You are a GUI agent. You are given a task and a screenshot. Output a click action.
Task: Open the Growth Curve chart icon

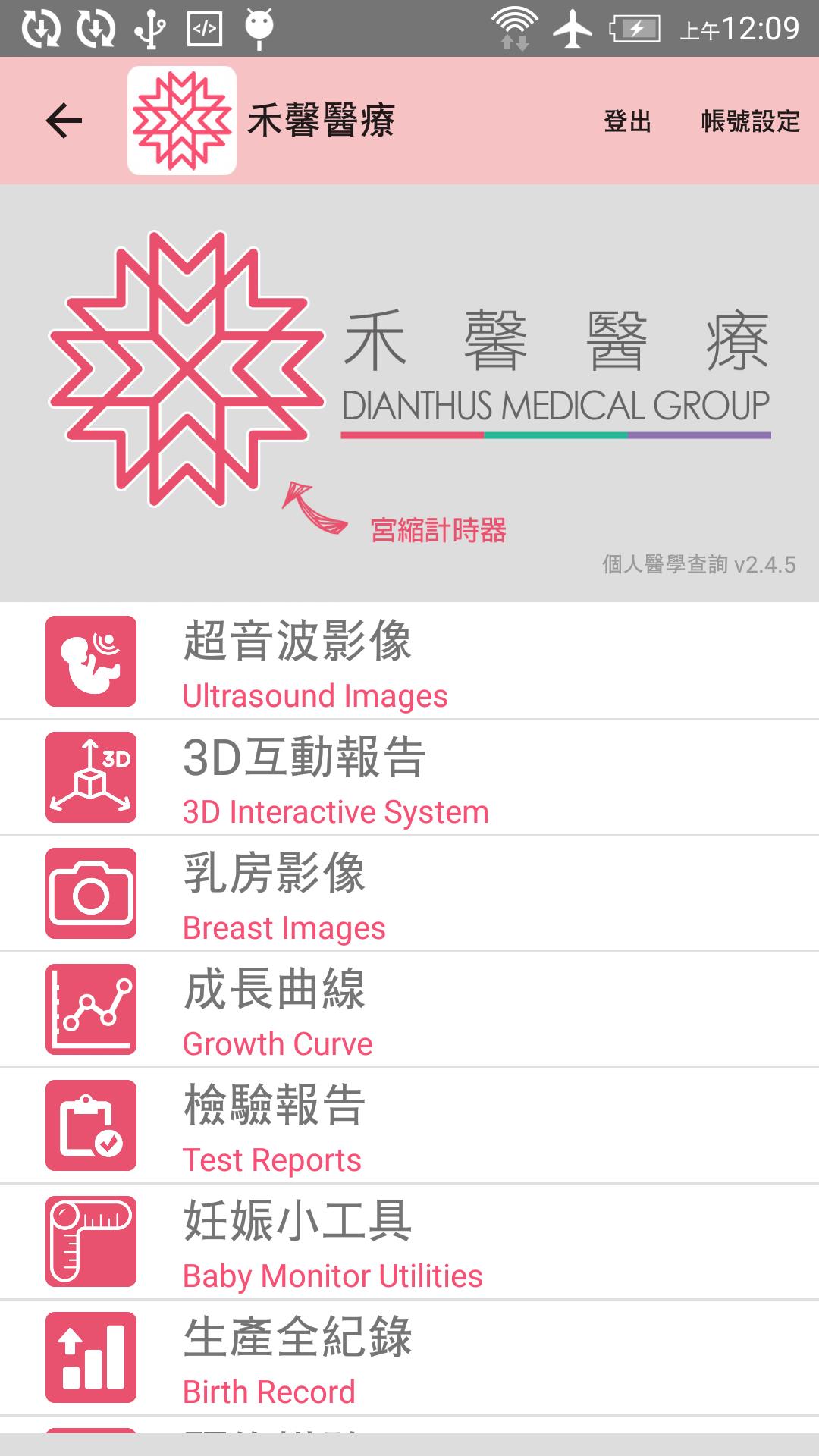tap(89, 1009)
